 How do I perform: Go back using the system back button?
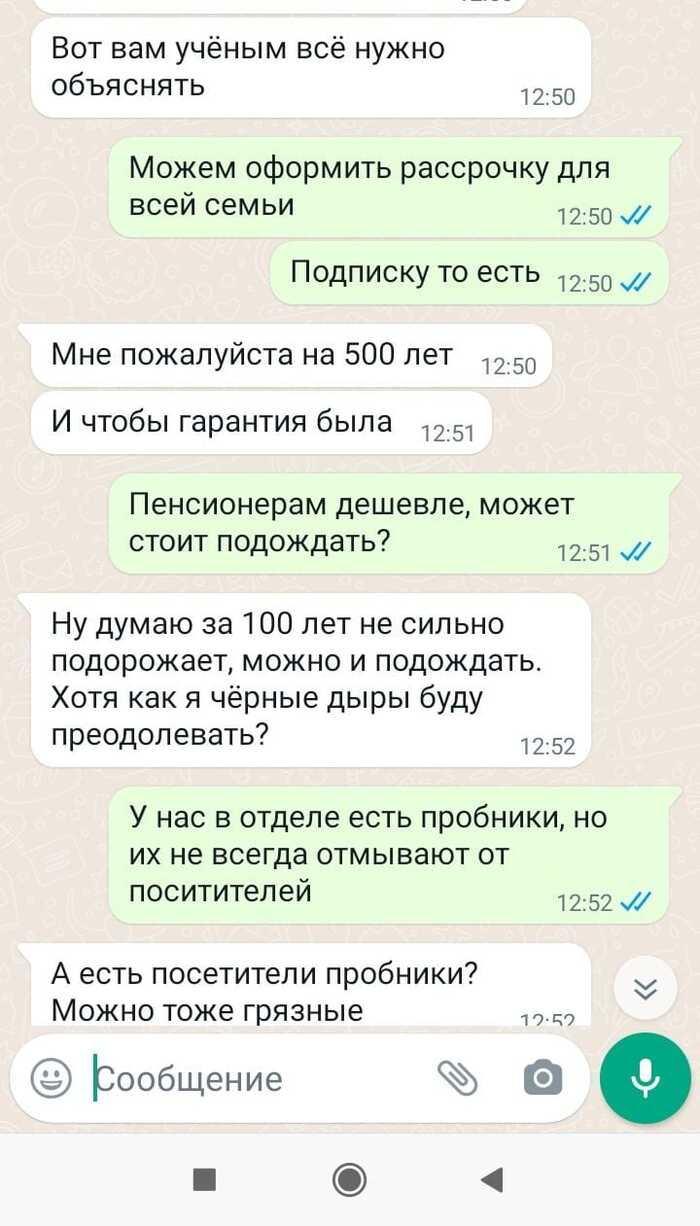point(491,1180)
